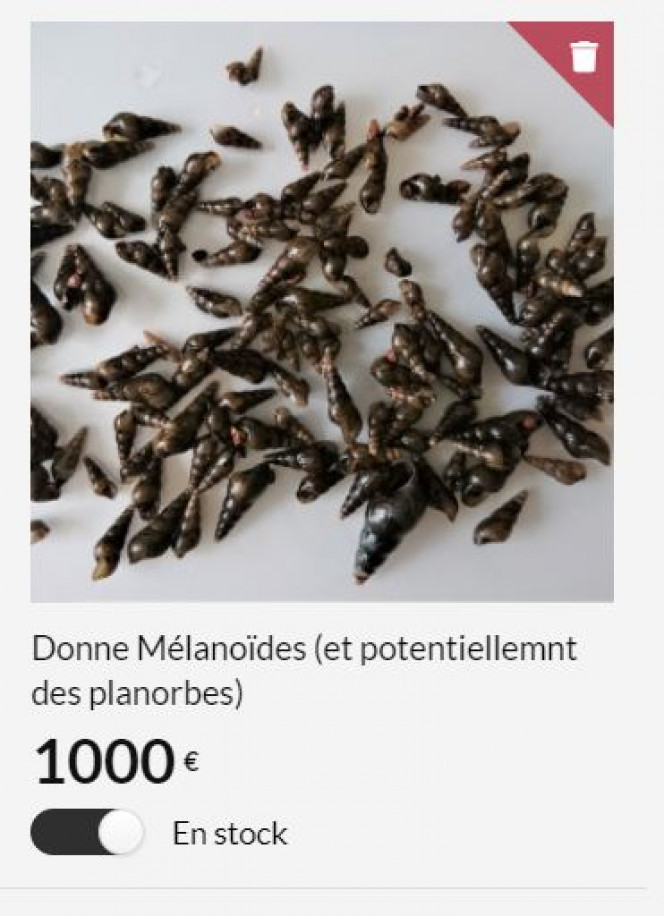Viewport: 664px width, 916px height.
Task: Delete the Mélanoïdes listing with trash icon
Action: click(583, 56)
